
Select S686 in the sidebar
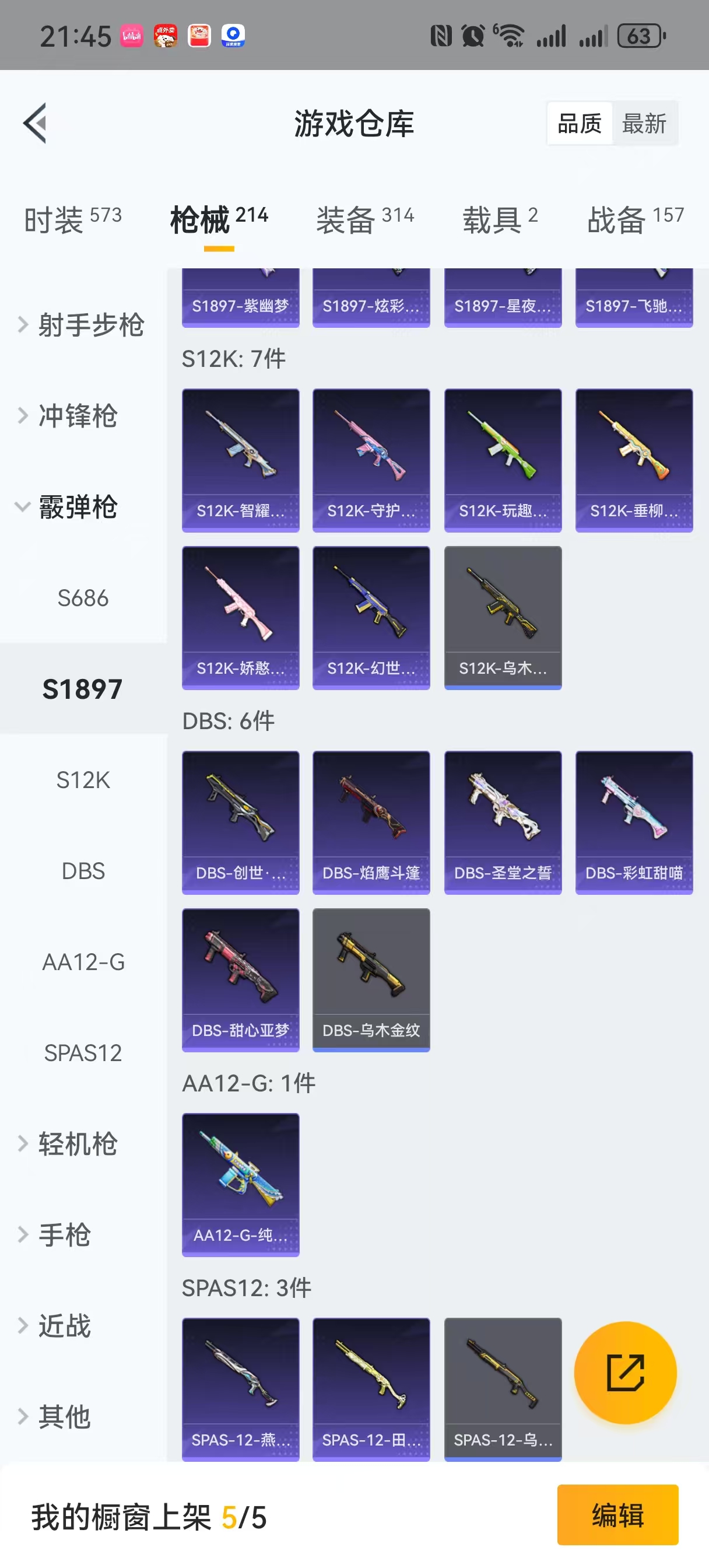point(83,598)
